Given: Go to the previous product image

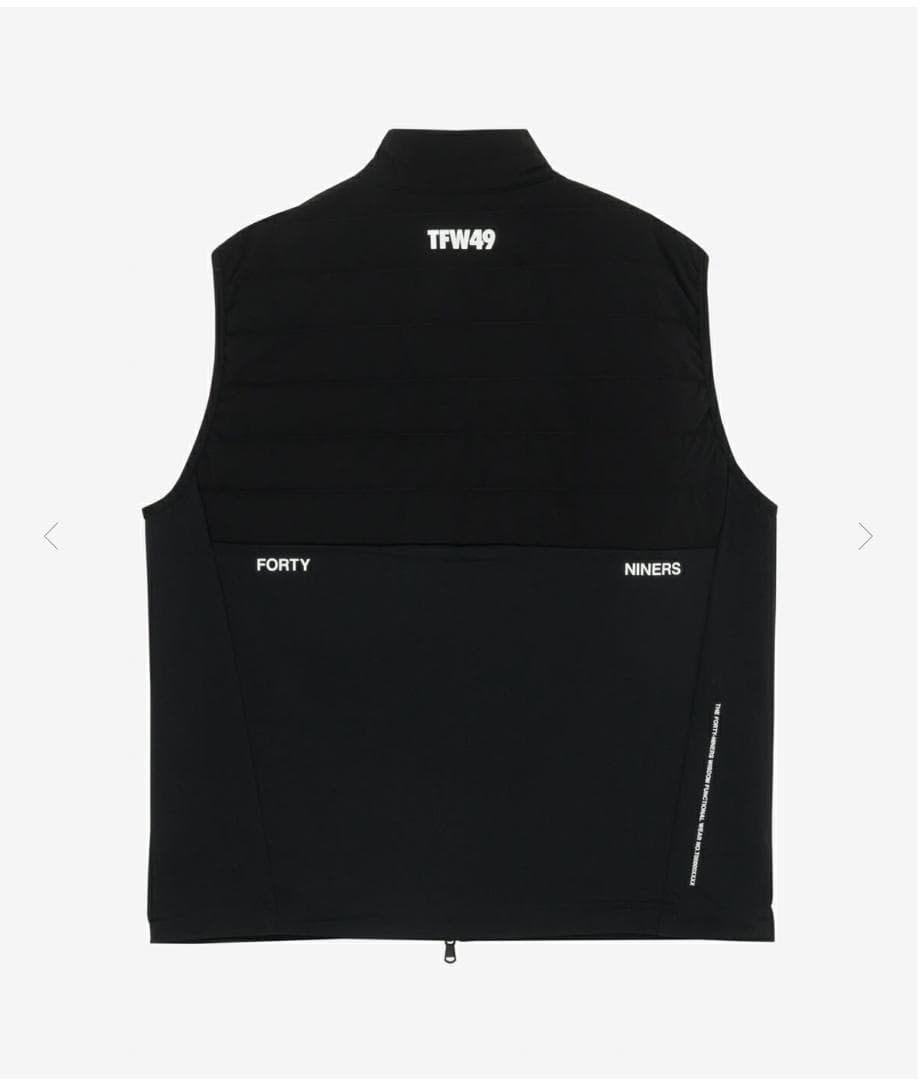Looking at the screenshot, I should click(x=51, y=536).
